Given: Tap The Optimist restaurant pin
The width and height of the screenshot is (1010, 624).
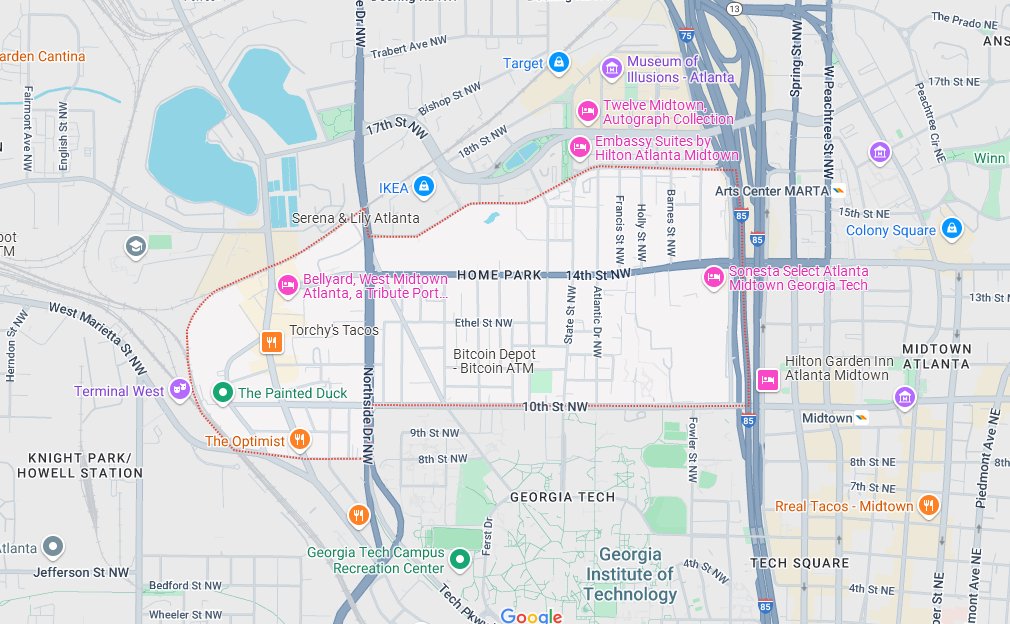Looking at the screenshot, I should (299, 439).
